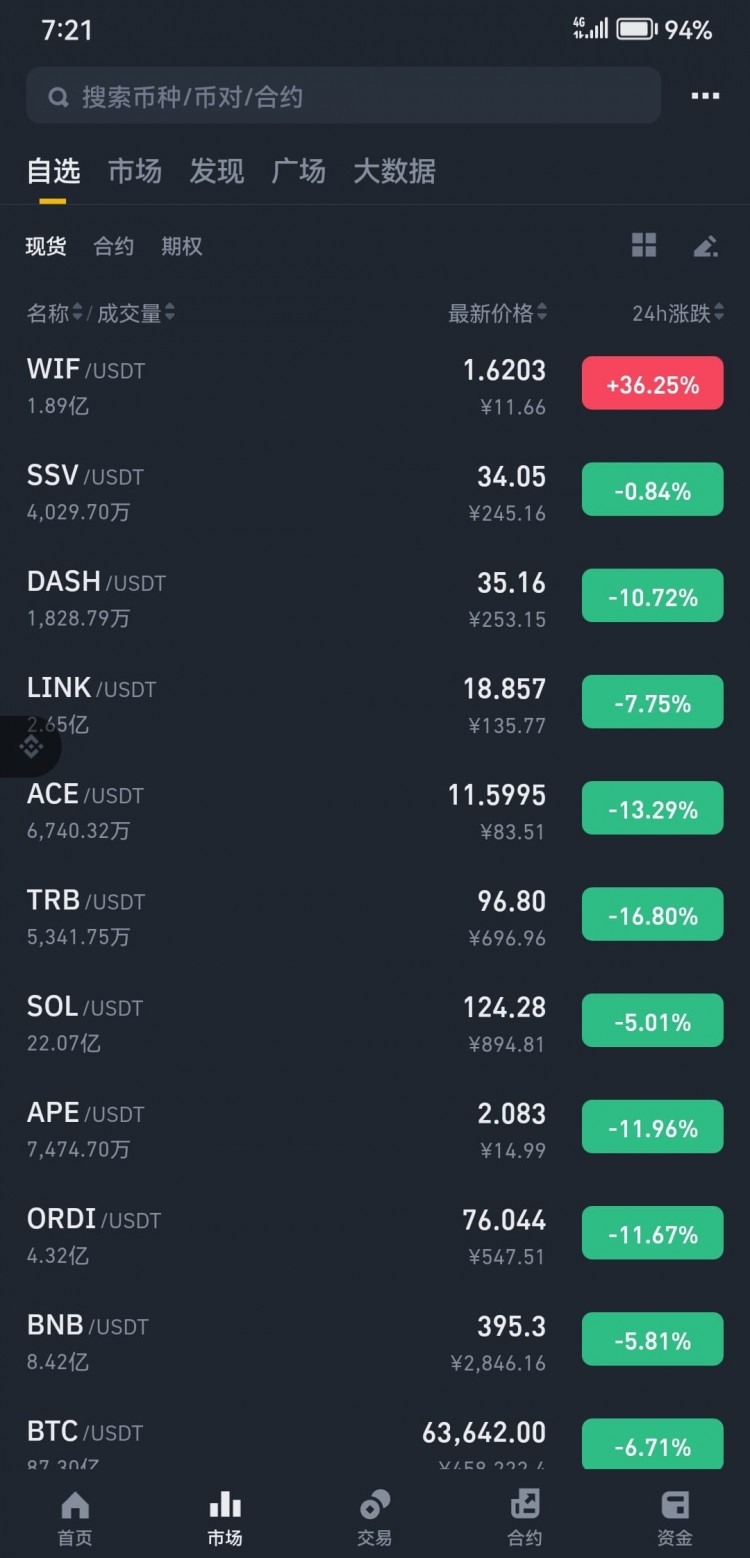Open 资金 wallet from bottom navigation
750x1558 pixels.
click(x=675, y=1515)
